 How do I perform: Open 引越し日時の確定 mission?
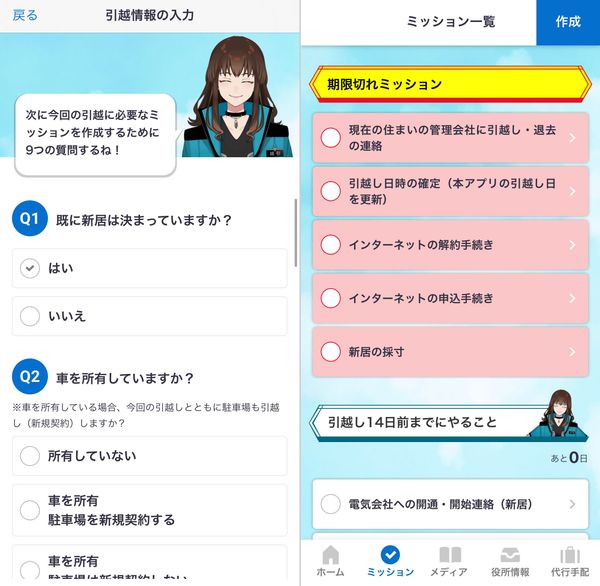(450, 191)
